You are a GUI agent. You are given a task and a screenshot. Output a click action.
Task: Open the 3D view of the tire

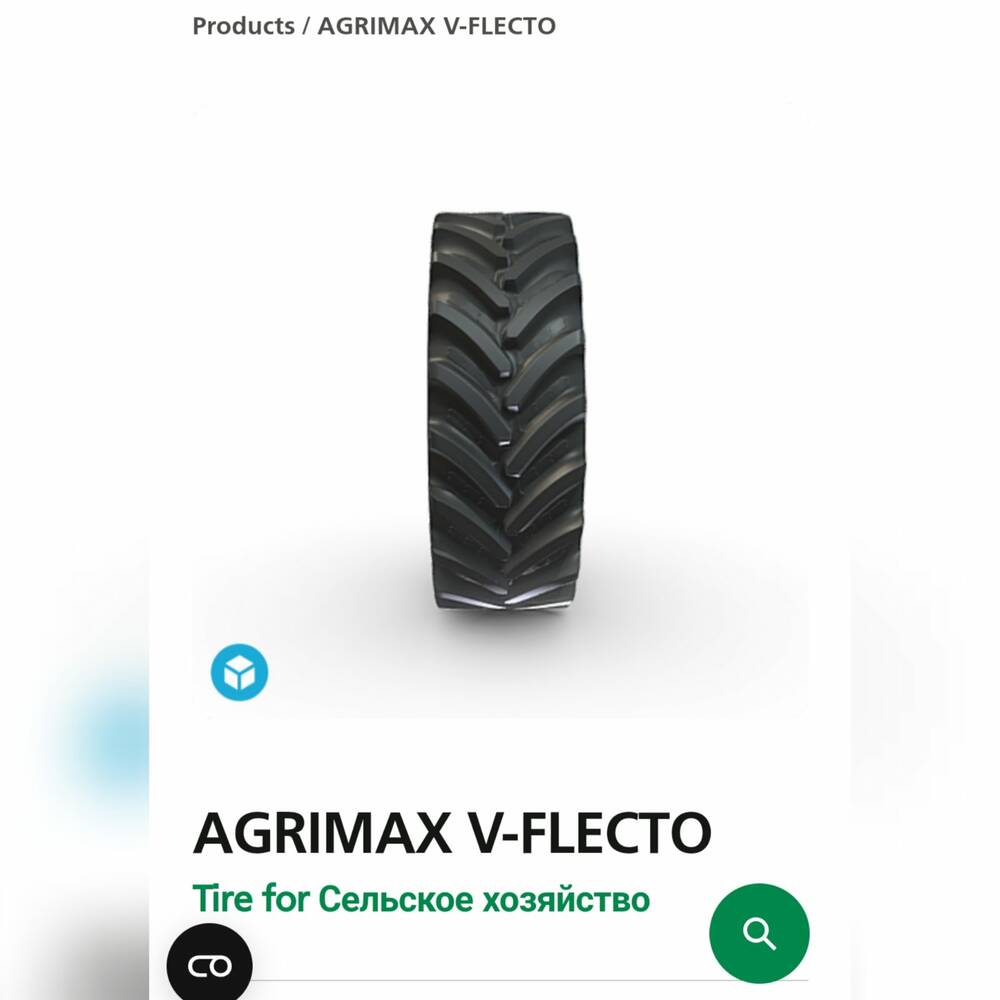[x=240, y=671]
